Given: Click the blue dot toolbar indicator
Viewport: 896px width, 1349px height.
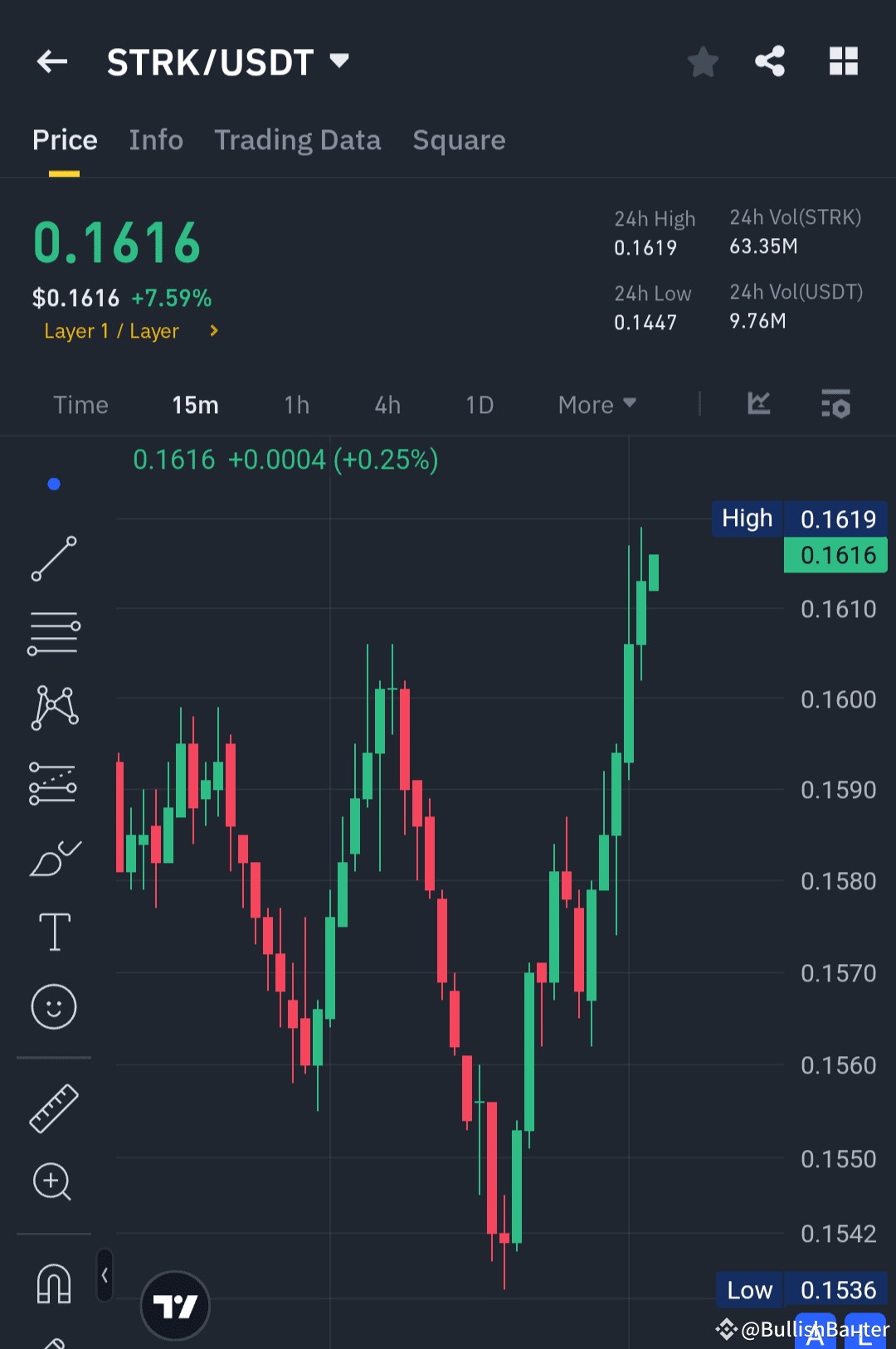Looking at the screenshot, I should [54, 484].
